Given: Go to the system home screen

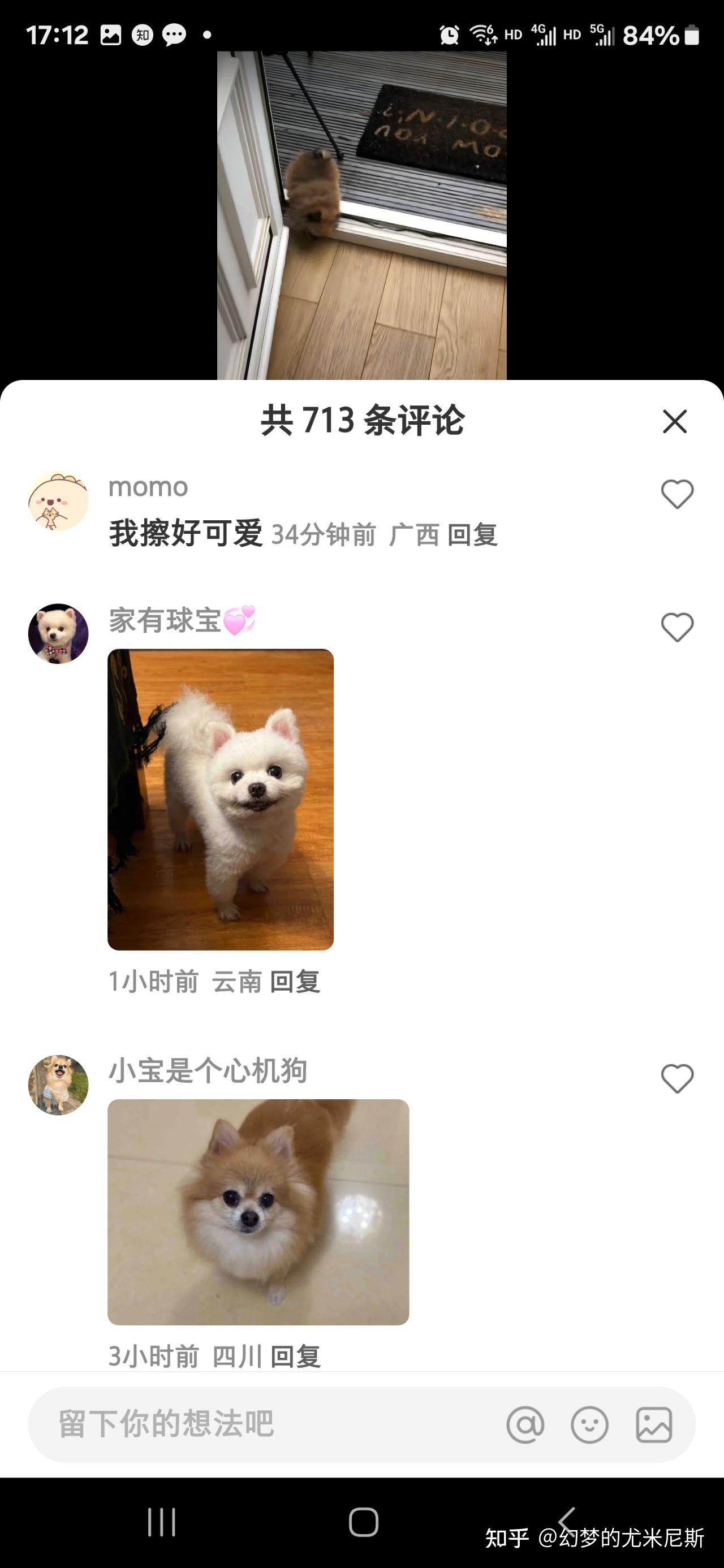Looking at the screenshot, I should pyautogui.click(x=364, y=1522).
